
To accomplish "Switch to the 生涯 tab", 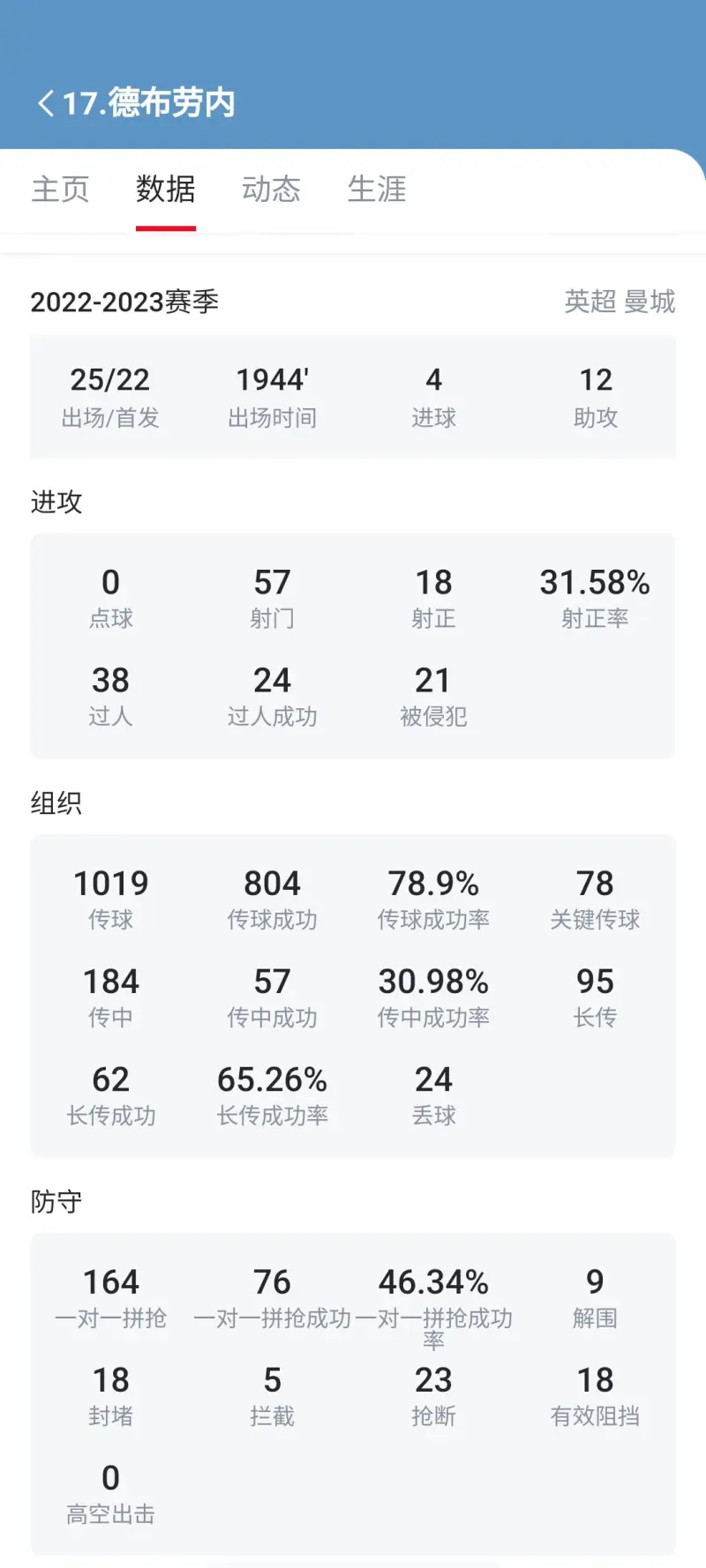I will (x=377, y=189).
